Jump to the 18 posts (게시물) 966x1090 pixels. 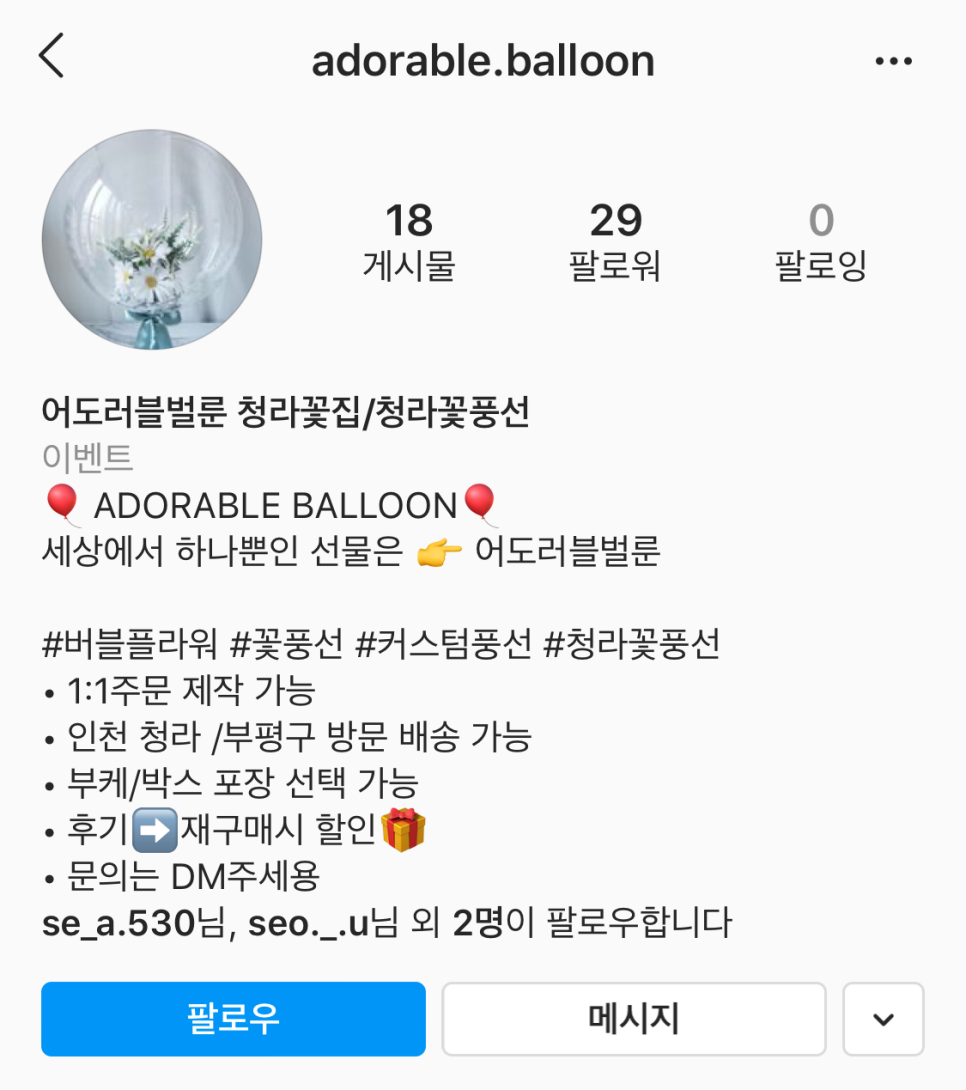coord(408,242)
